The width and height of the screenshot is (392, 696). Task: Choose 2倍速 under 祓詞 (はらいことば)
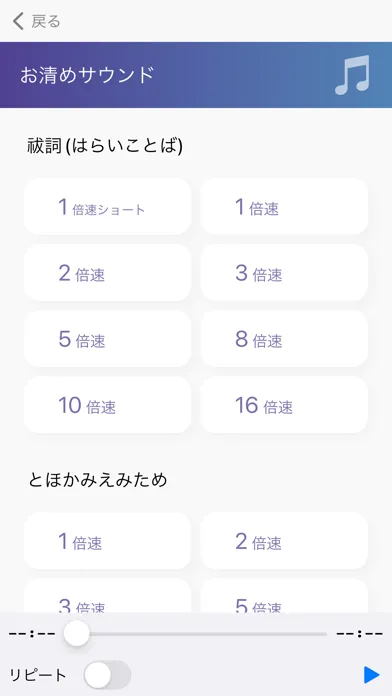[107, 273]
